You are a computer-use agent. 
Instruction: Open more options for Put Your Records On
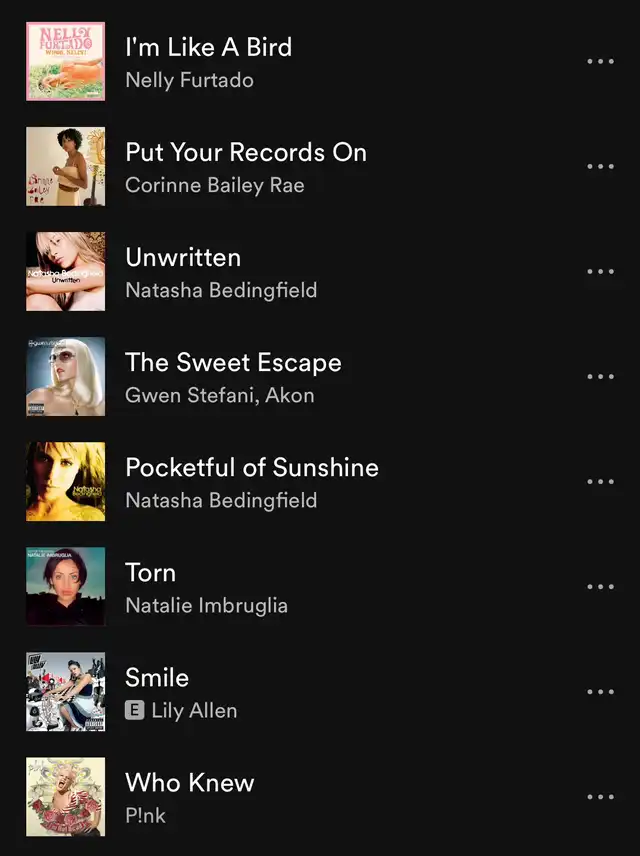point(600,167)
